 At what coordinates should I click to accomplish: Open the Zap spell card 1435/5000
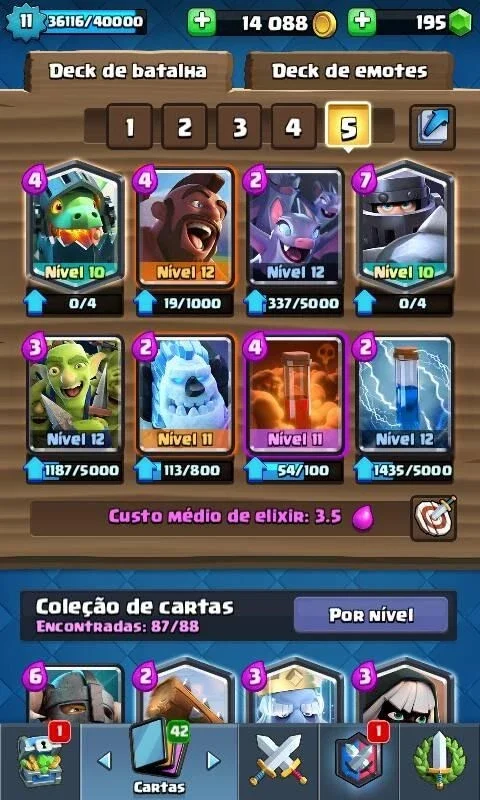405,395
